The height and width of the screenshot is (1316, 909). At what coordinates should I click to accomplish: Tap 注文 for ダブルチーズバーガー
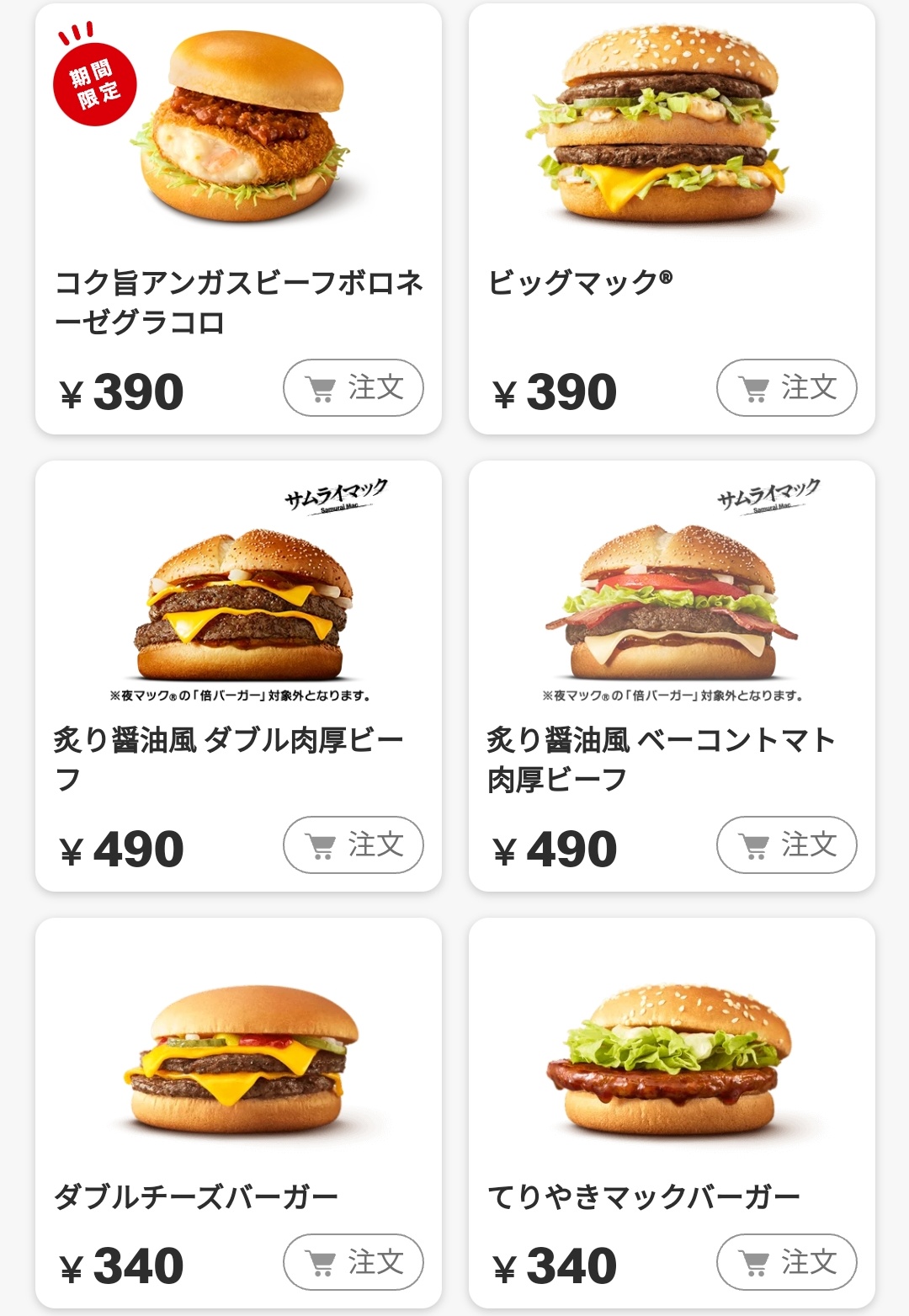tap(353, 1262)
